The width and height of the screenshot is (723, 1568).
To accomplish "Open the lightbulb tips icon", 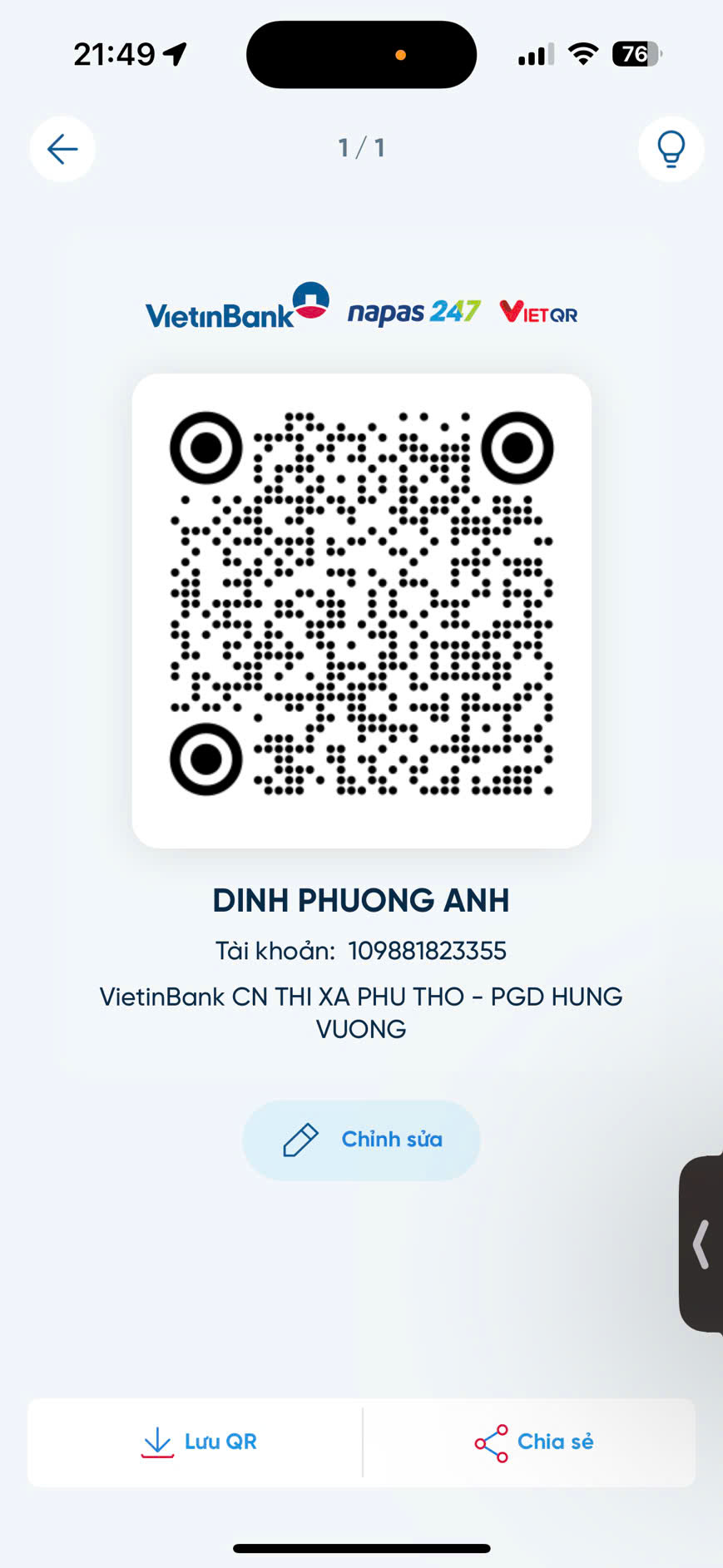I will (671, 149).
